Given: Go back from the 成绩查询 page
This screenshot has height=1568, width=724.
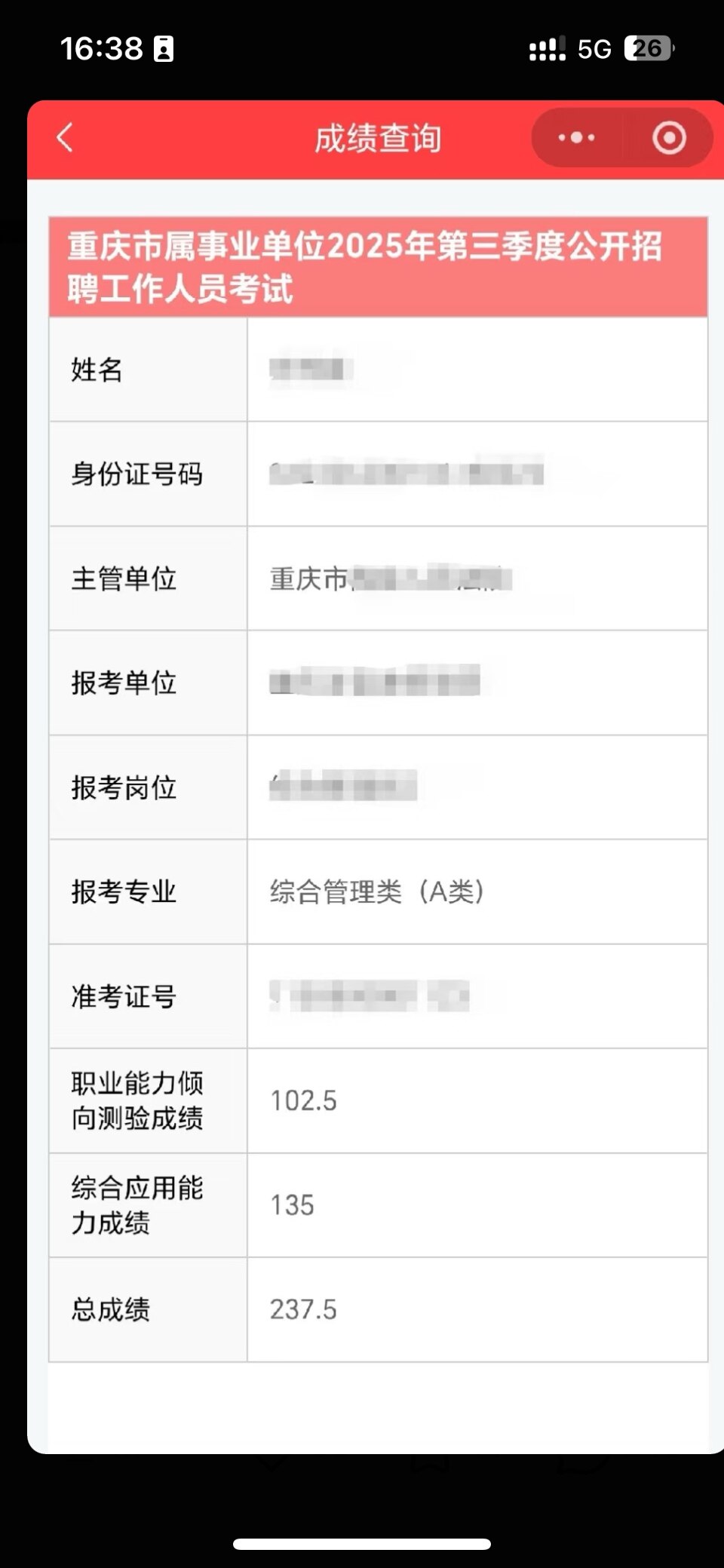Looking at the screenshot, I should 65,138.
